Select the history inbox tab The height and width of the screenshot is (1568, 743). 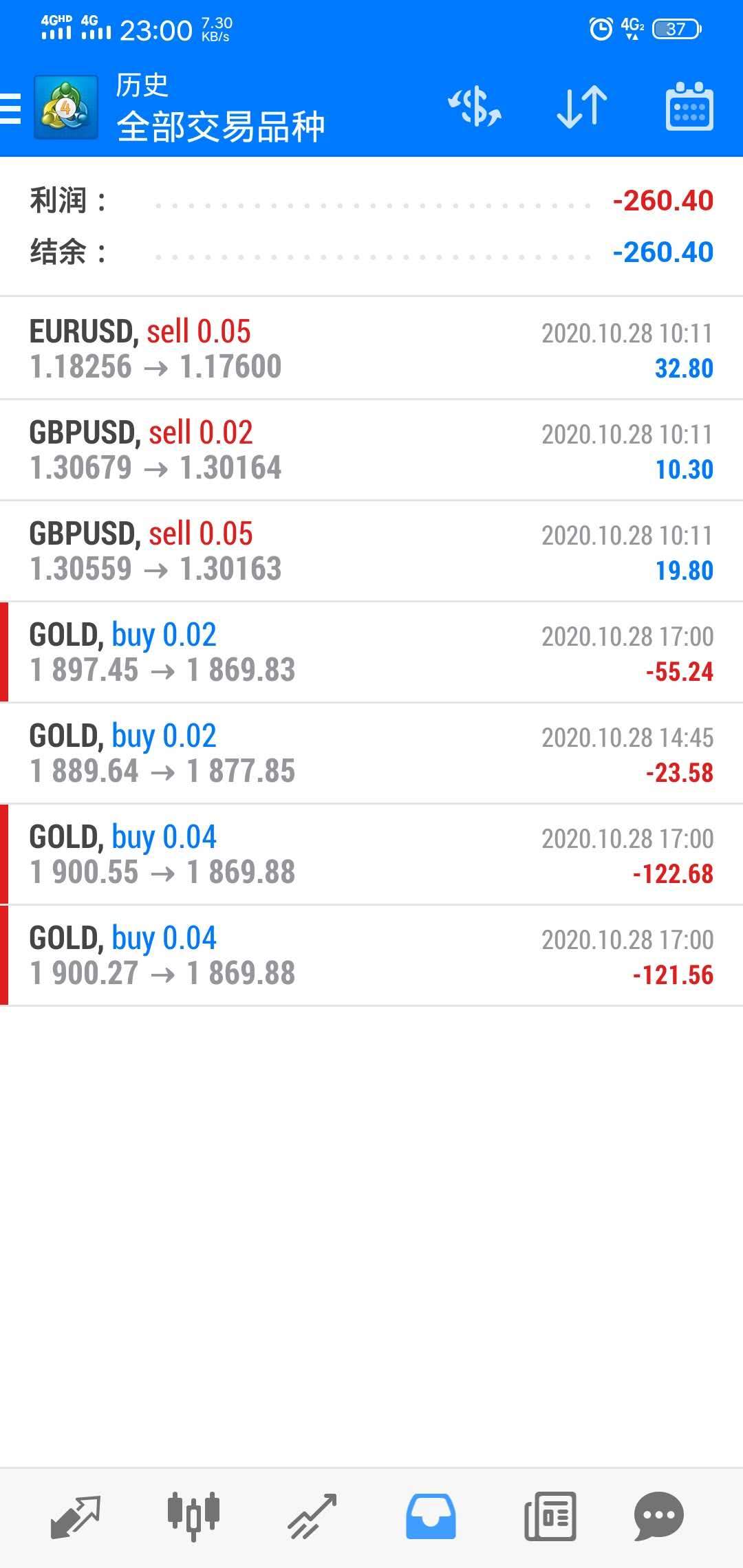point(431,1516)
